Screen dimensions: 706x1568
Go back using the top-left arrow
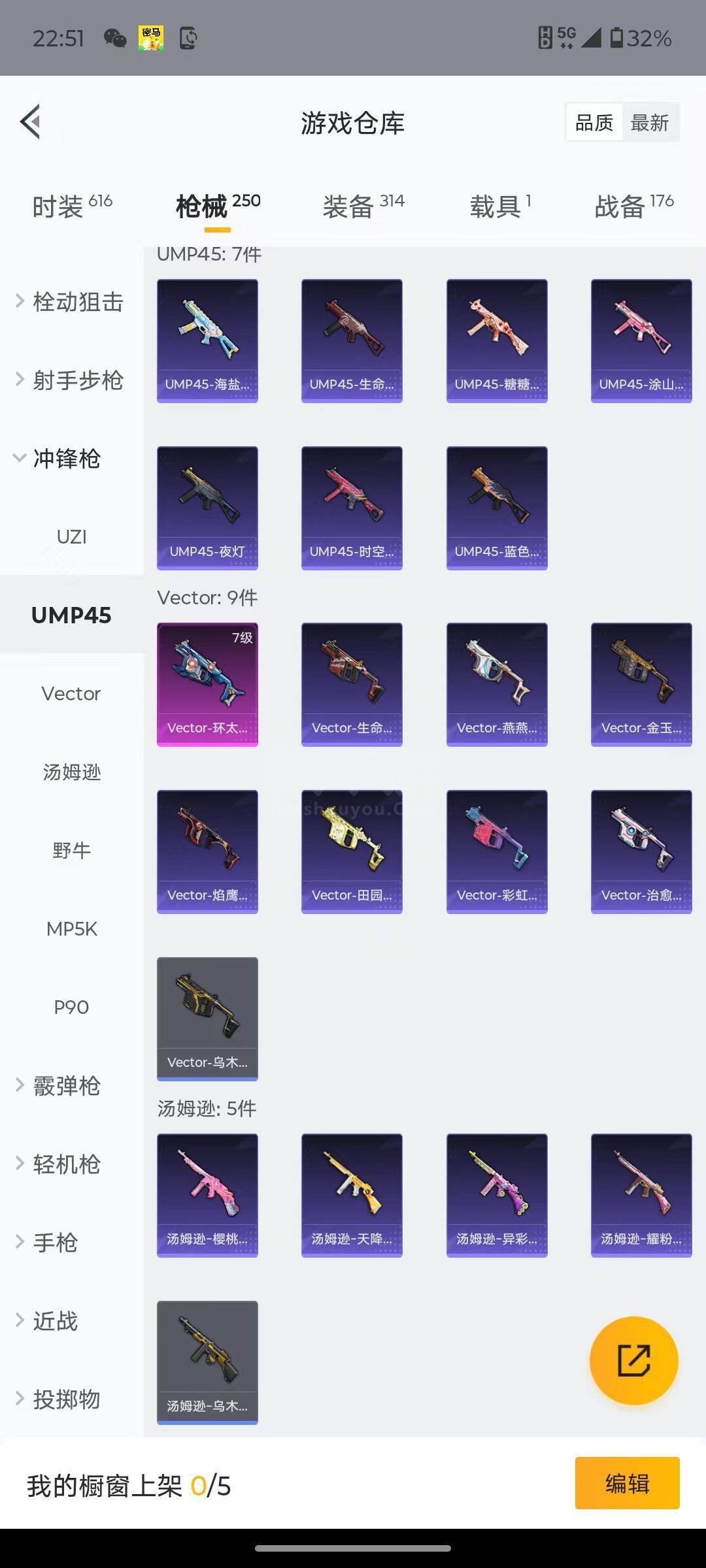coord(30,122)
